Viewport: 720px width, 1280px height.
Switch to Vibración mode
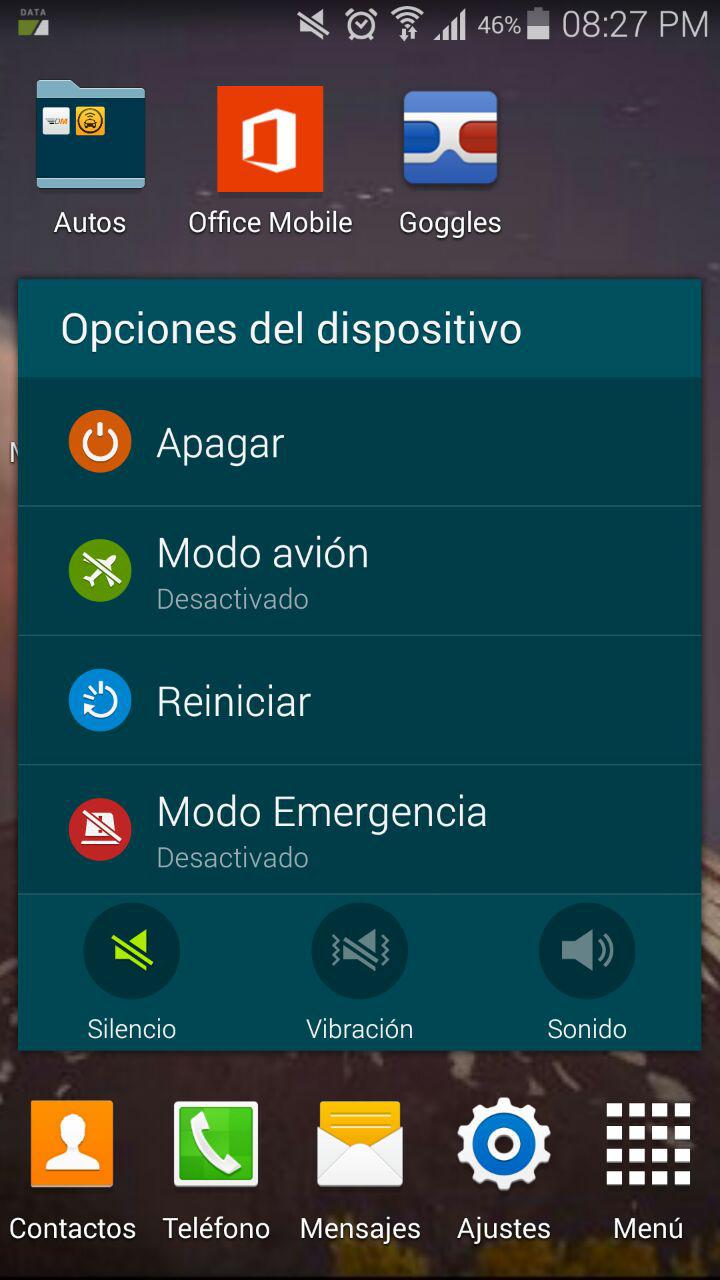(359, 952)
